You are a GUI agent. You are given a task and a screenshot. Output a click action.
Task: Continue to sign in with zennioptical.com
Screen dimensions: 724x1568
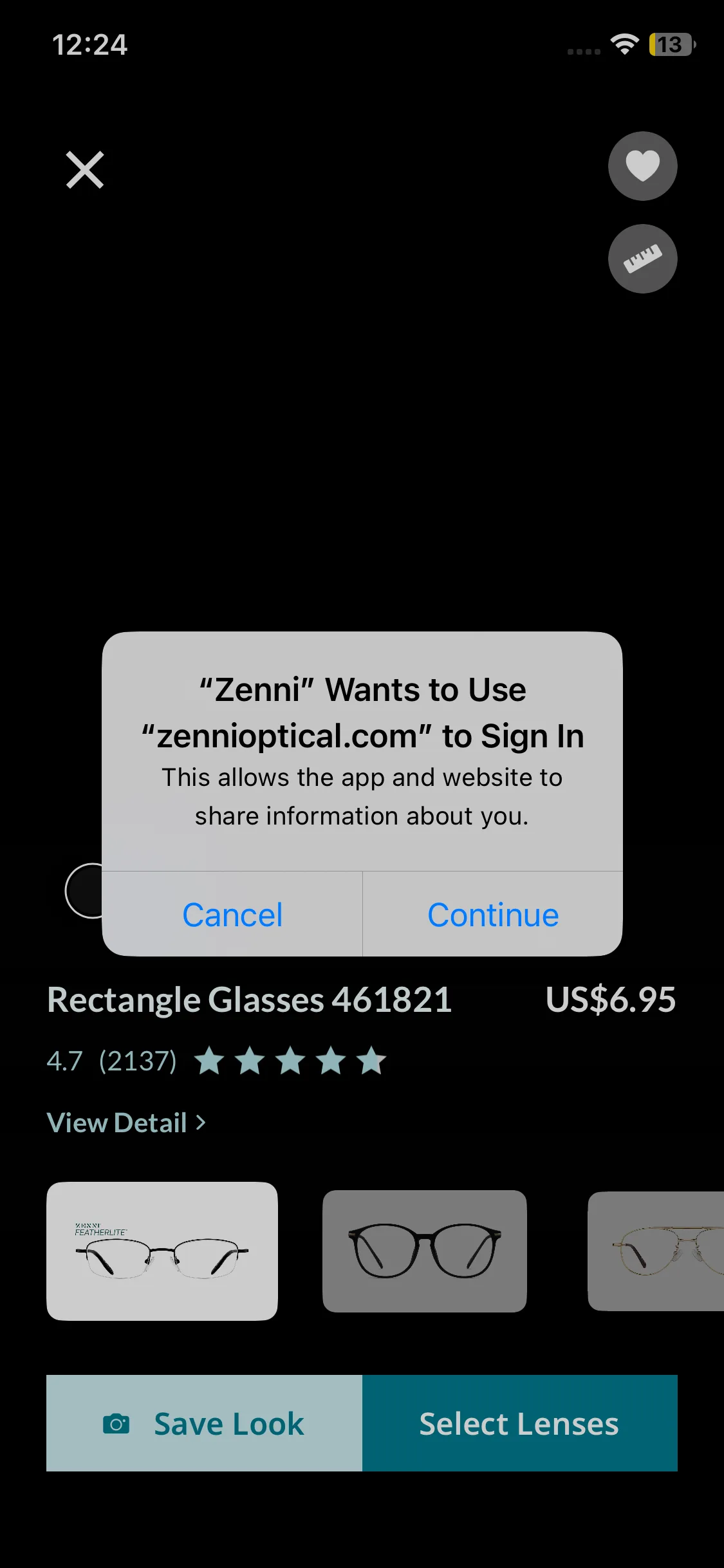pos(492,915)
